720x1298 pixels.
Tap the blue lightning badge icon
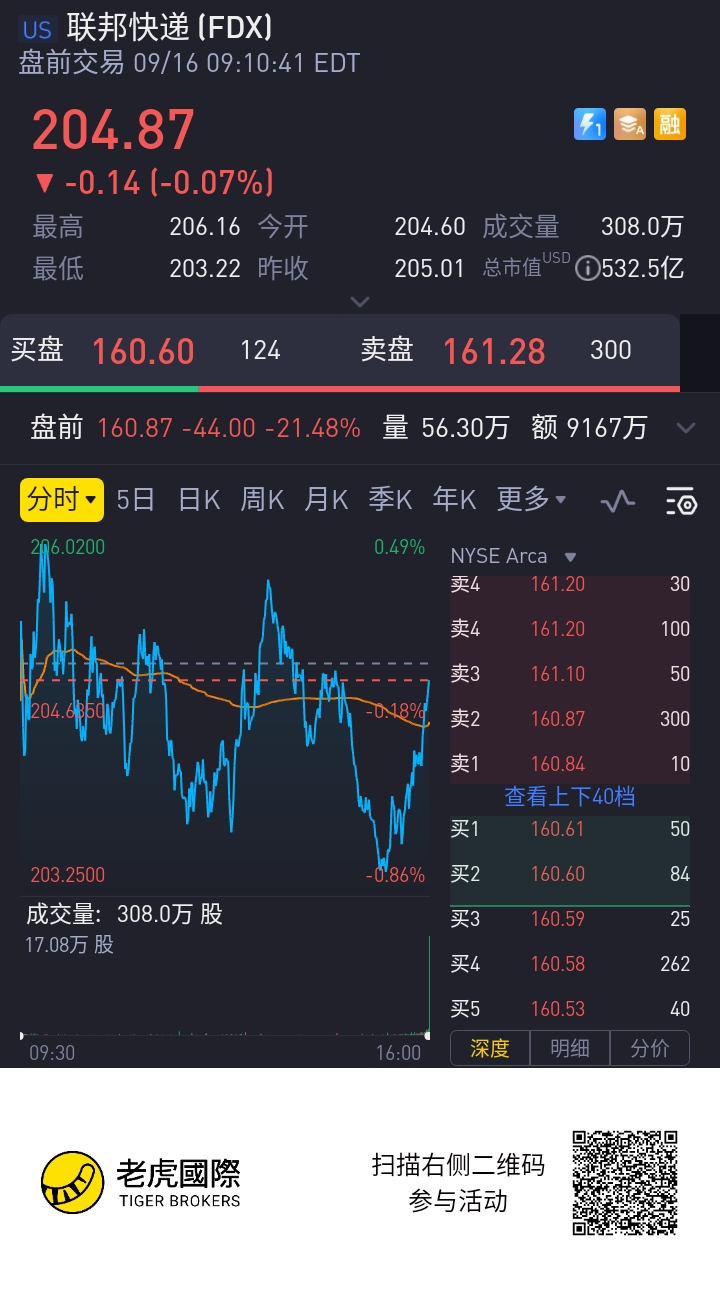590,124
